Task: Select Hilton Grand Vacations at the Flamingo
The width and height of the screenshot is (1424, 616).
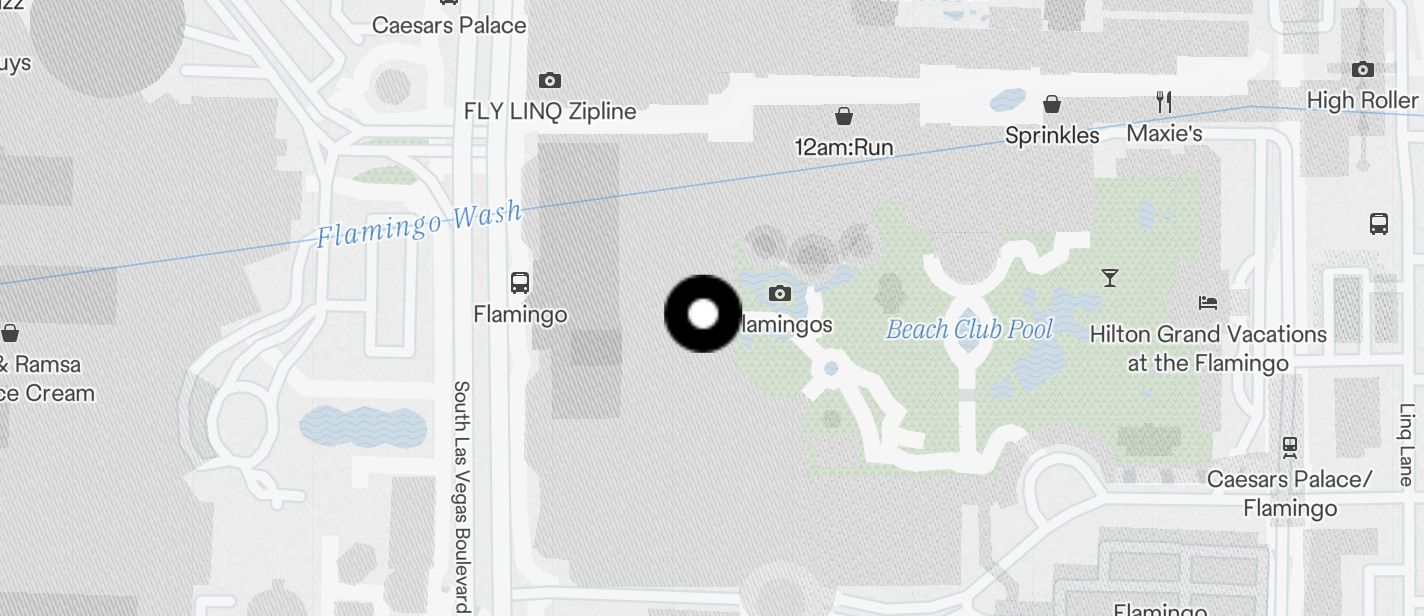Action: [x=1208, y=302]
